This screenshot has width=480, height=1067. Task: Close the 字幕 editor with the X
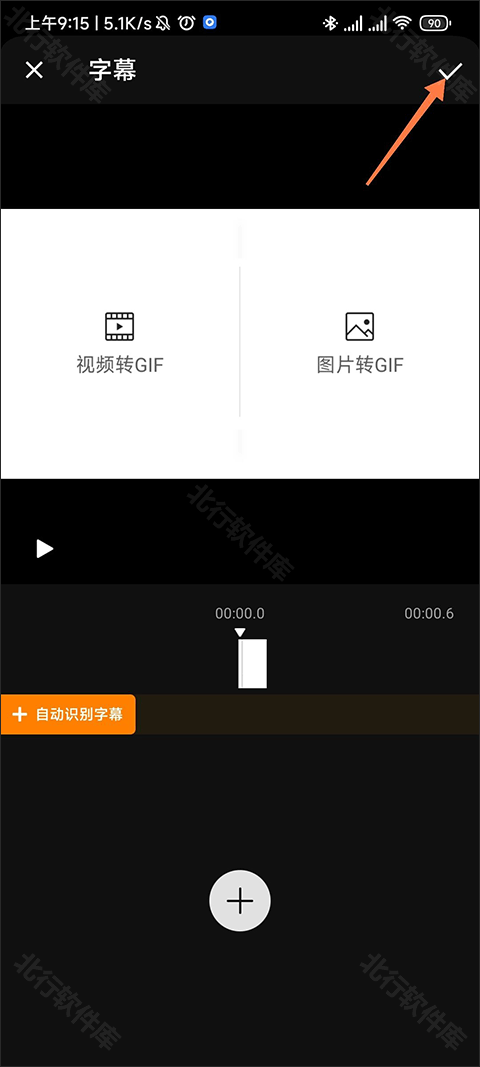coord(34,70)
